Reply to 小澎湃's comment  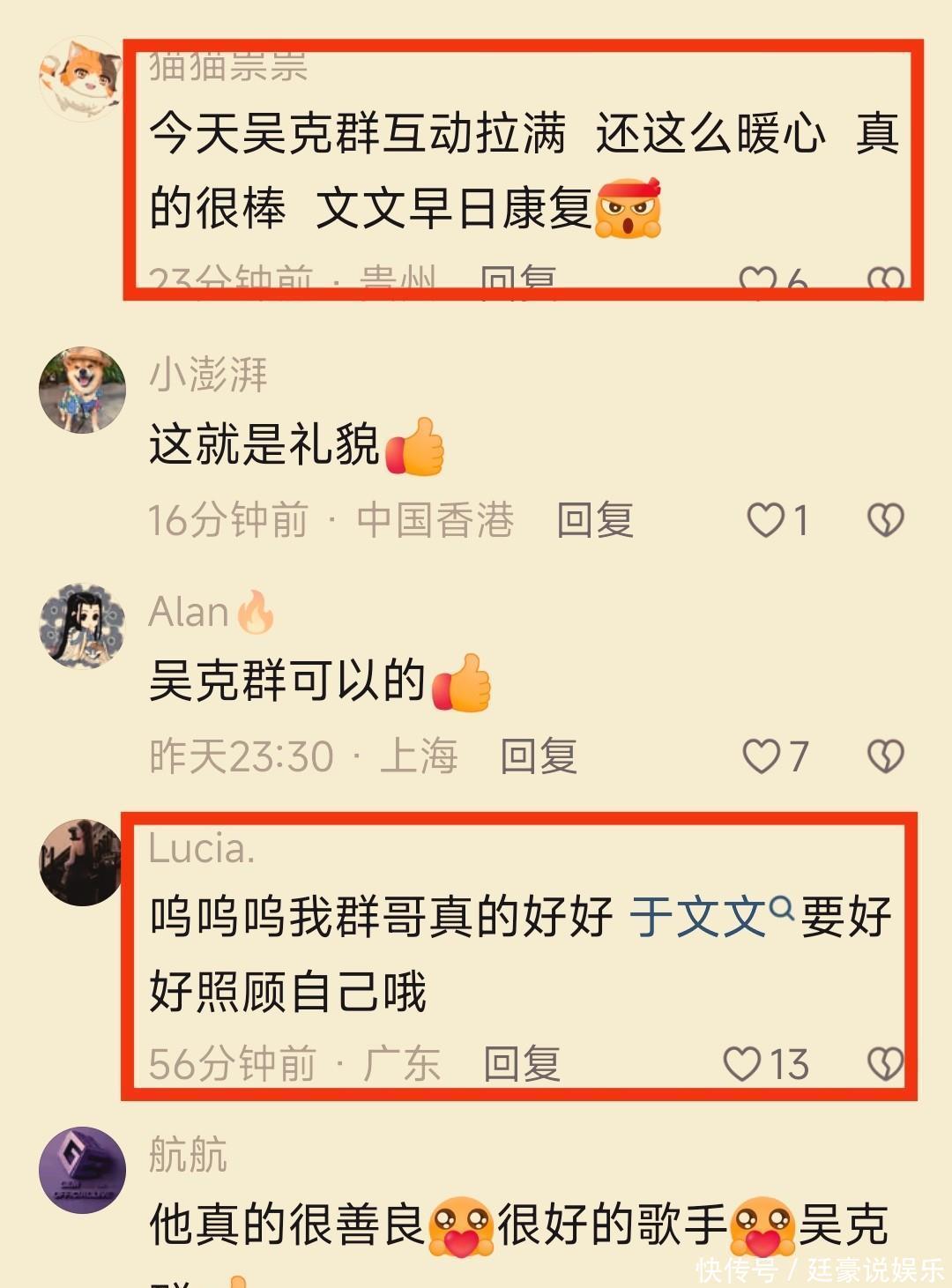(x=595, y=519)
